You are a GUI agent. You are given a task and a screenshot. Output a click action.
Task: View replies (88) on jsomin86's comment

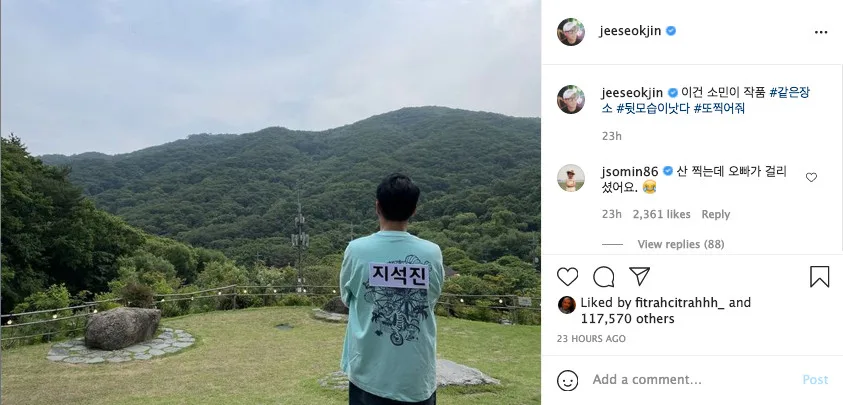tap(680, 244)
